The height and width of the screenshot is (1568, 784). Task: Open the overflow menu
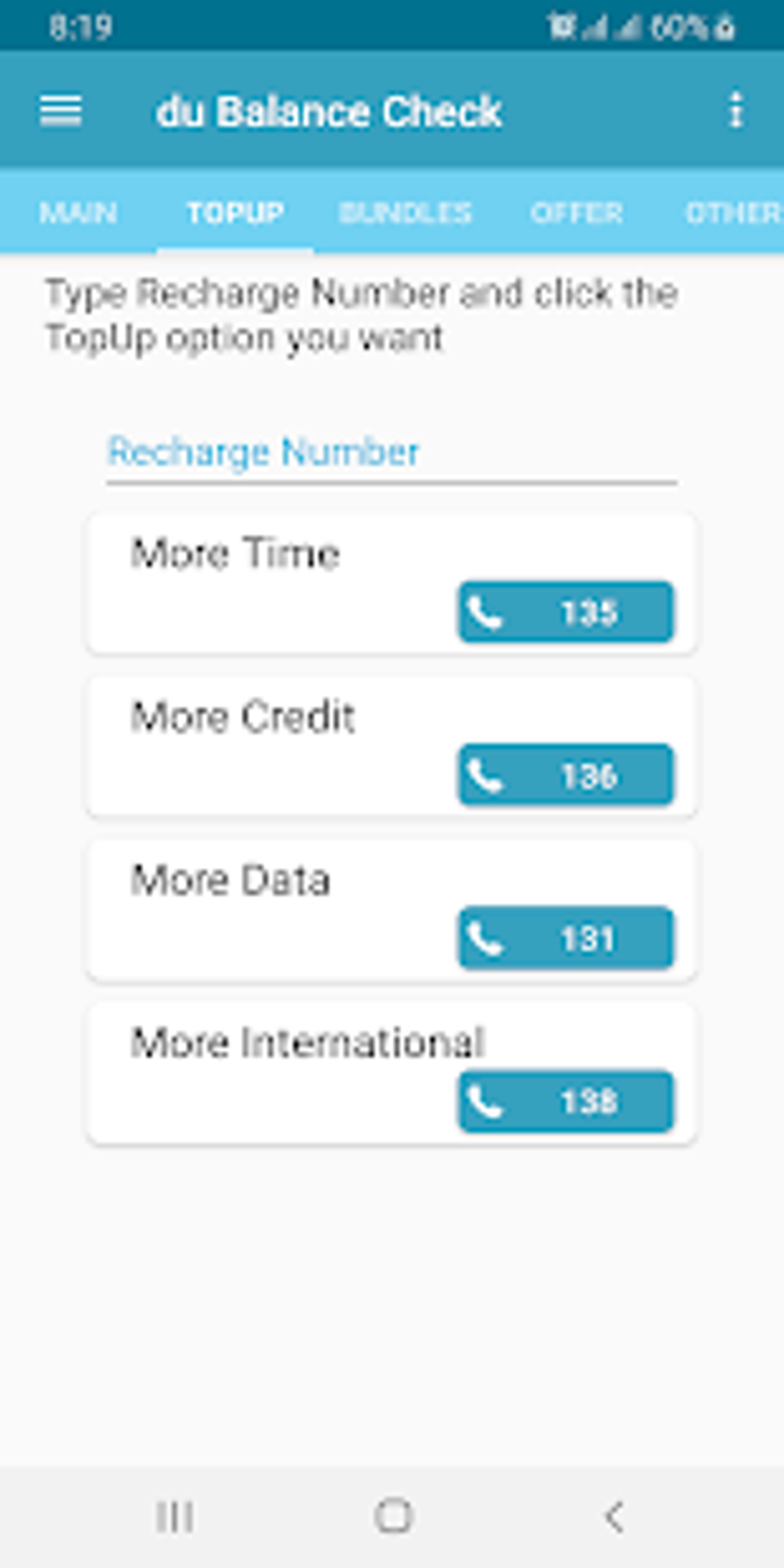(736, 111)
